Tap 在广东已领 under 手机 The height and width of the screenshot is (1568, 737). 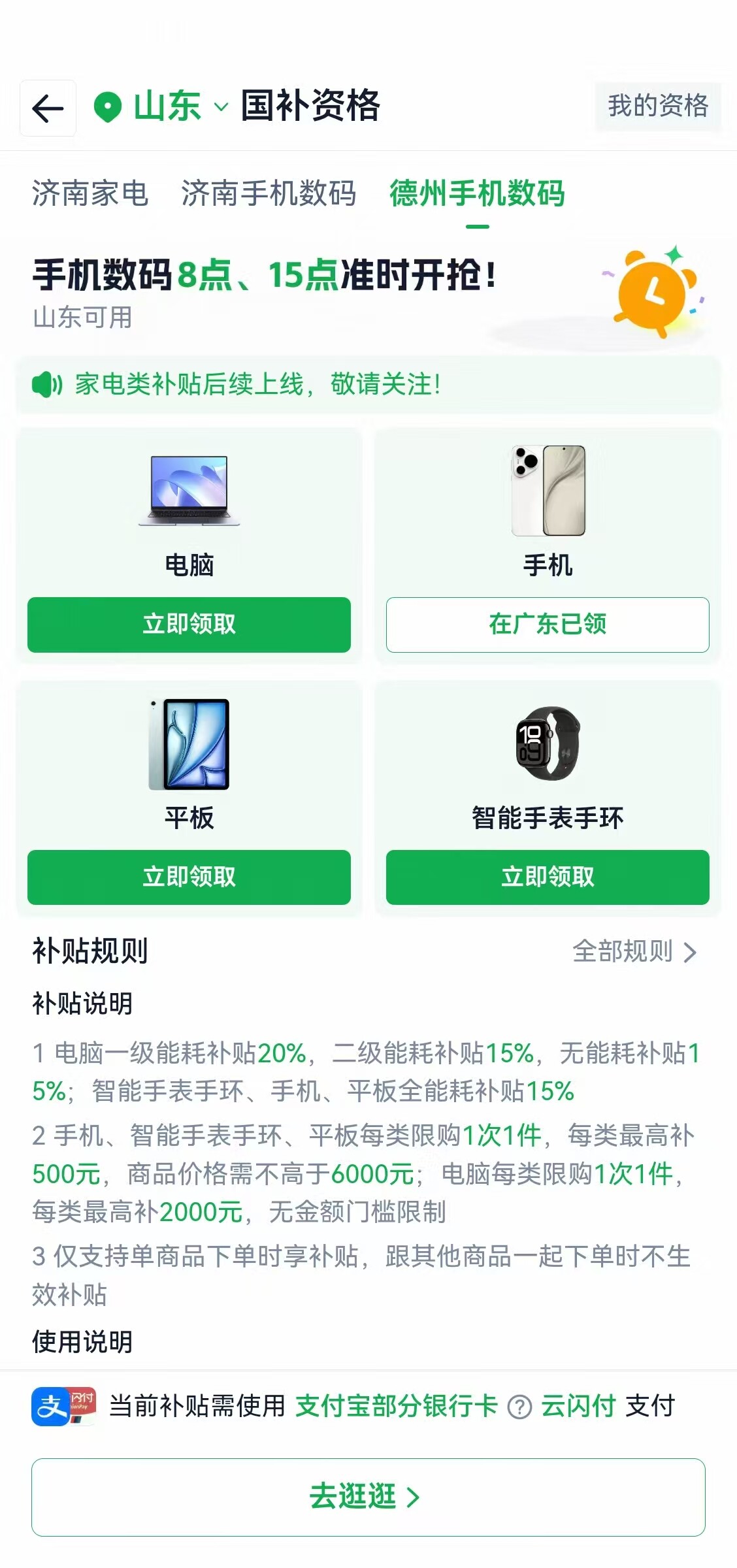548,624
